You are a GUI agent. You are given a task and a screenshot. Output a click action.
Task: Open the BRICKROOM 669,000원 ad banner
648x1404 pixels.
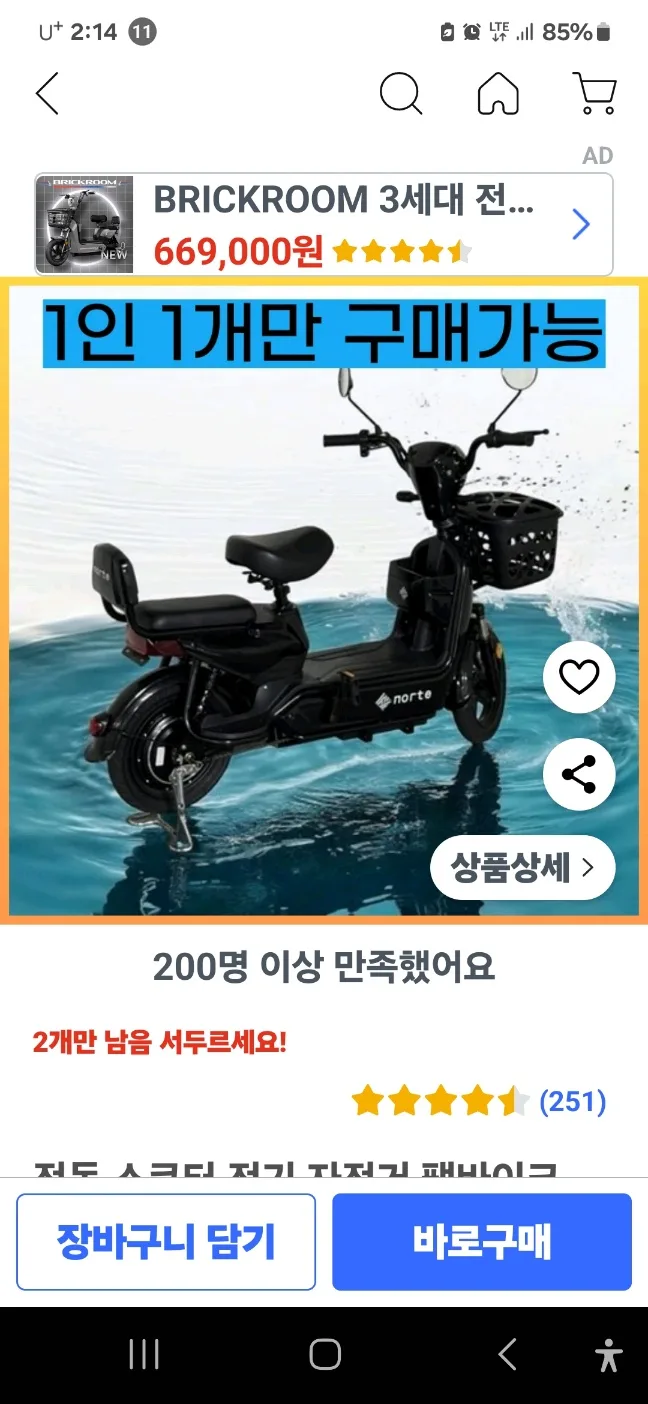point(324,224)
